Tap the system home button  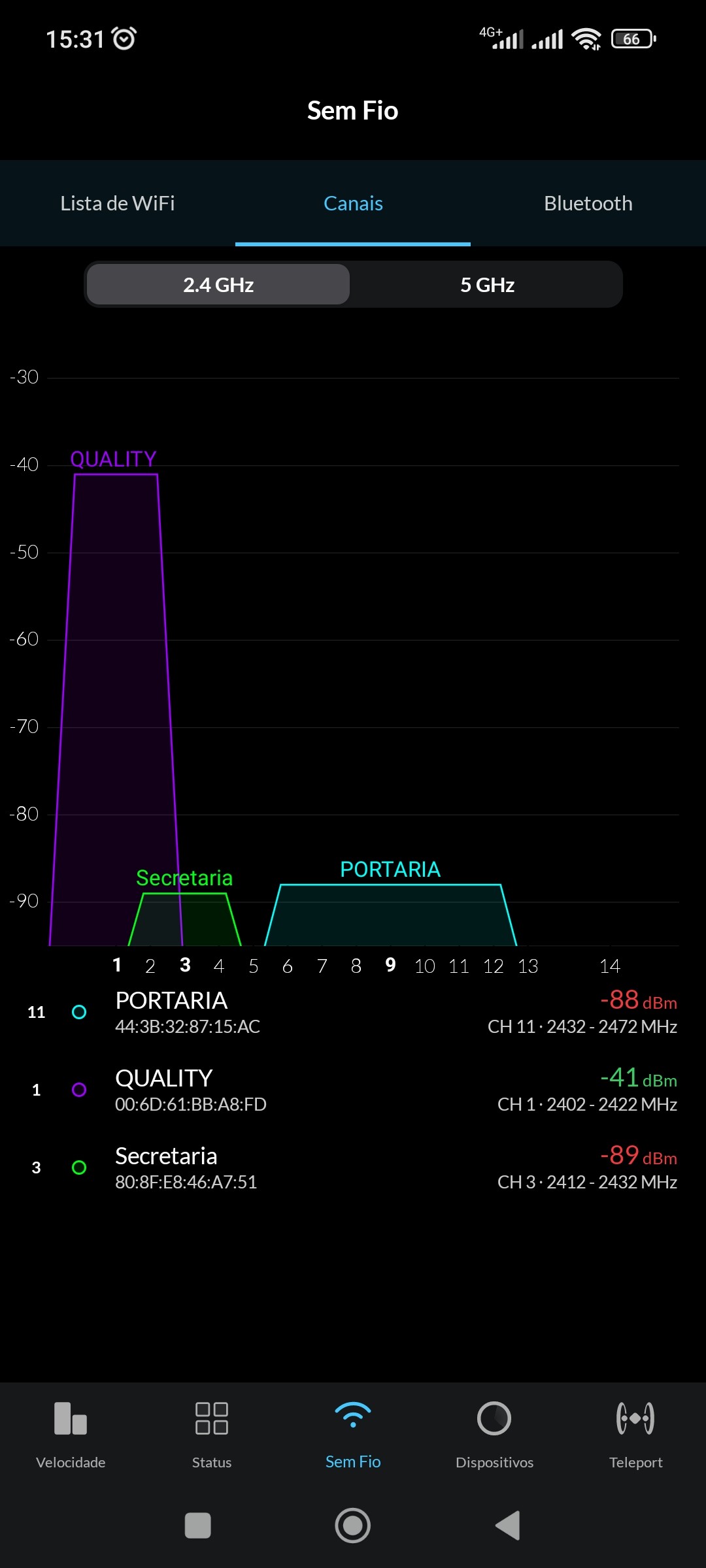(x=353, y=1526)
